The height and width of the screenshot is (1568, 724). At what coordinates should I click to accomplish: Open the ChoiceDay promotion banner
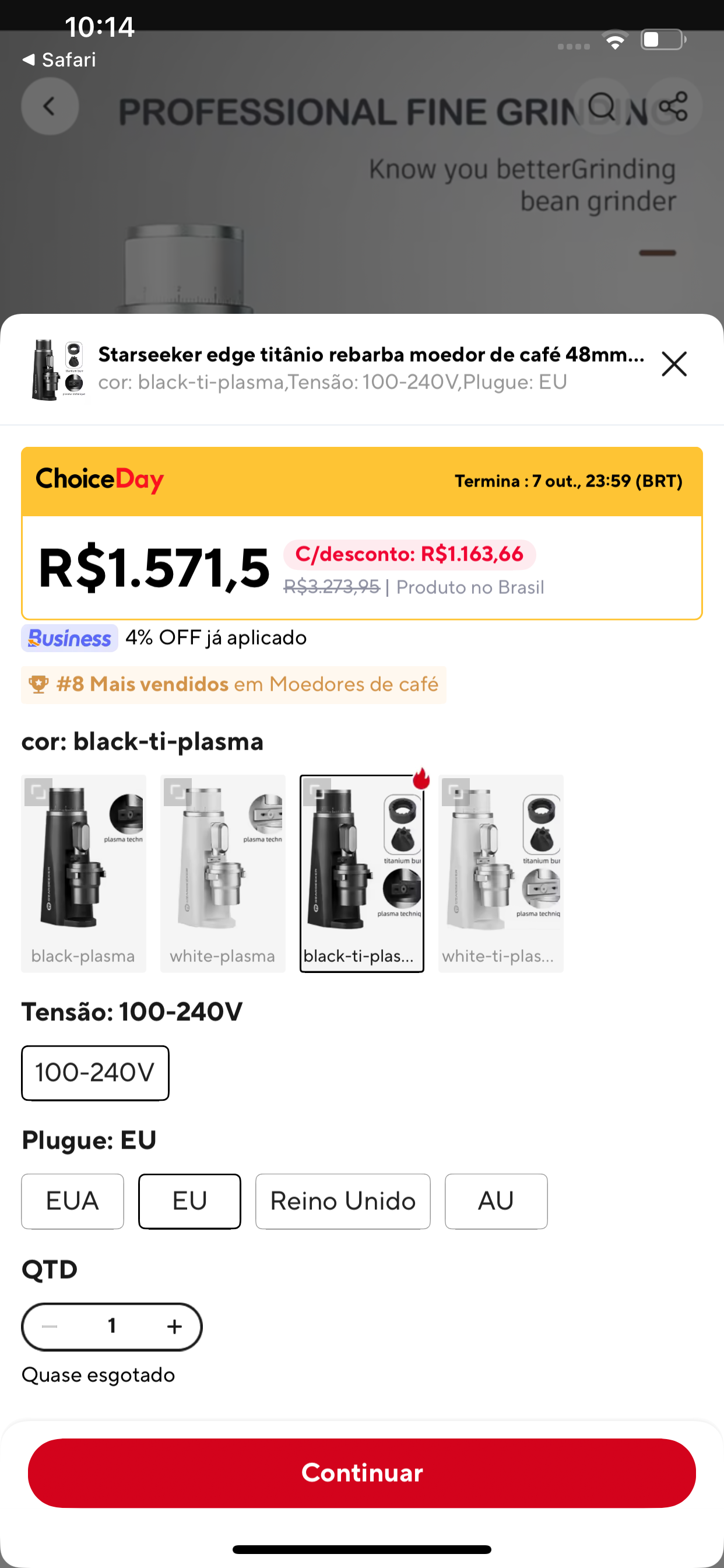tap(361, 481)
